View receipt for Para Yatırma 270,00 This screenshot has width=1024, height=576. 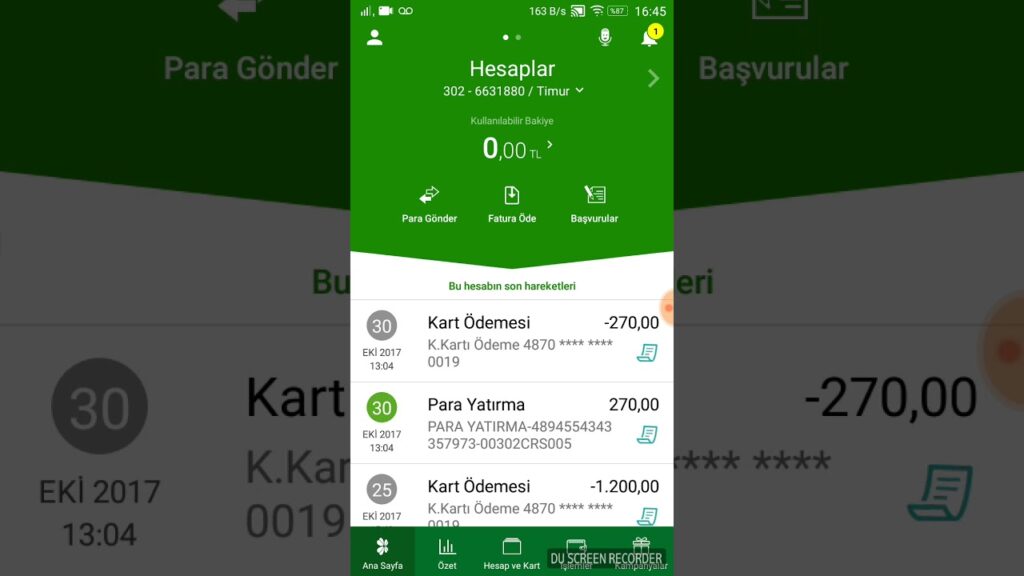(647, 434)
